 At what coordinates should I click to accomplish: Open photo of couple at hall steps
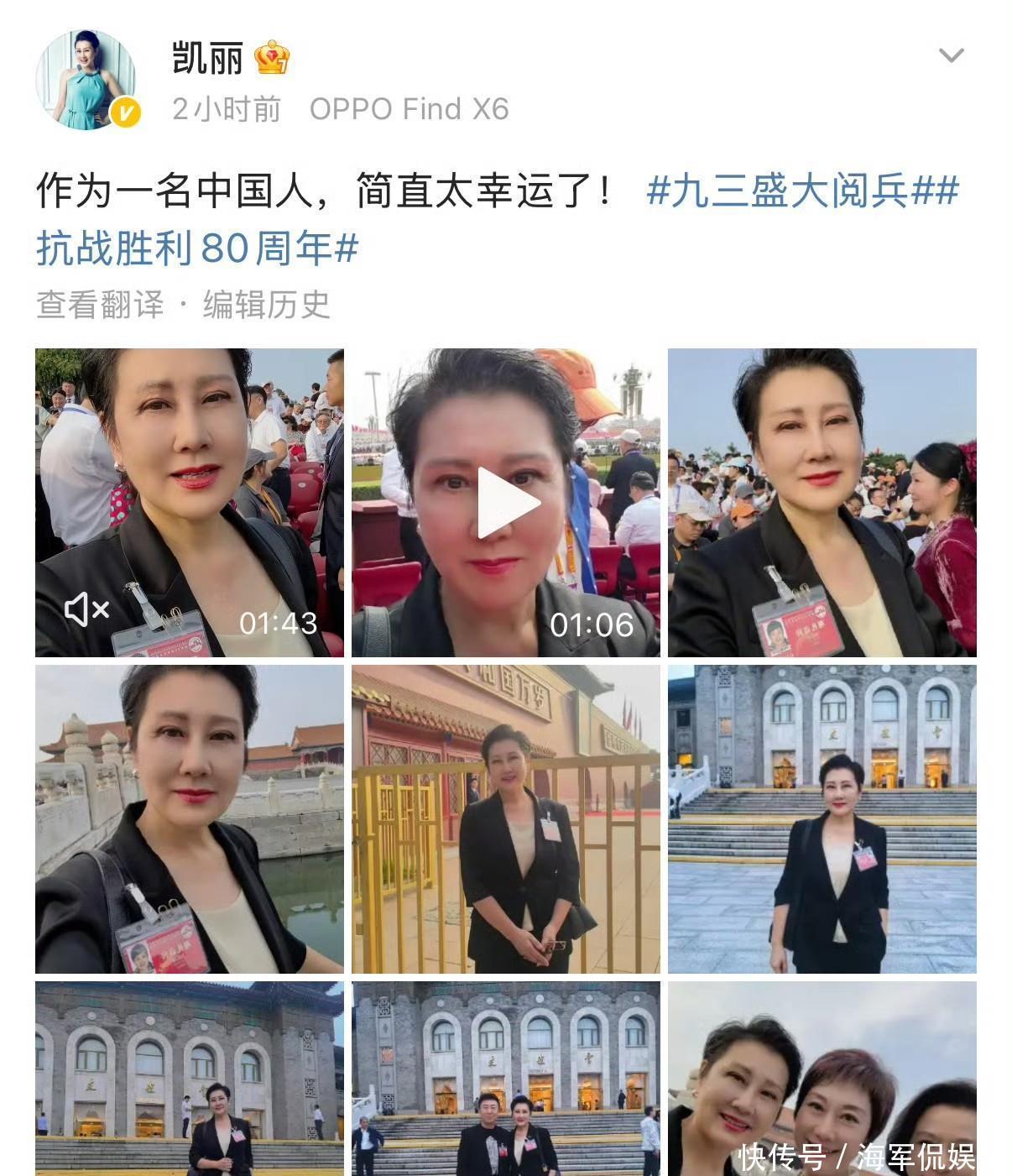coord(506,1079)
